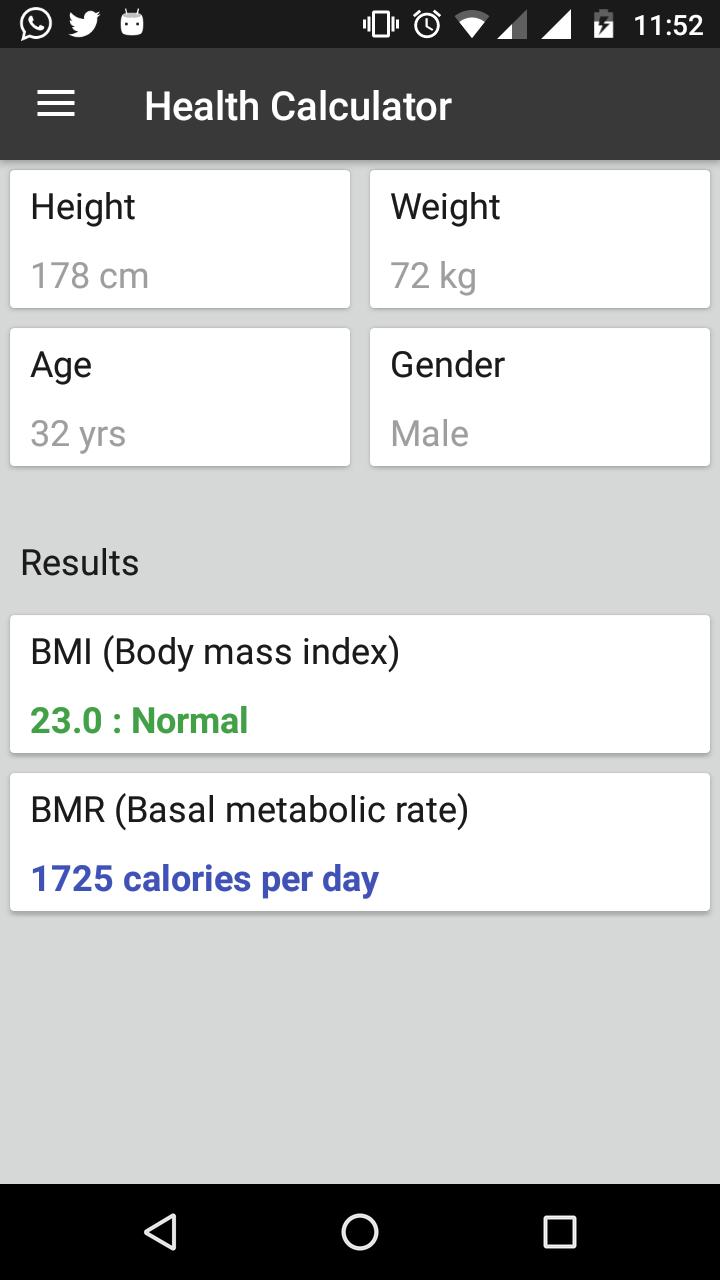
Task: Change the Weight value
Action: (540, 240)
